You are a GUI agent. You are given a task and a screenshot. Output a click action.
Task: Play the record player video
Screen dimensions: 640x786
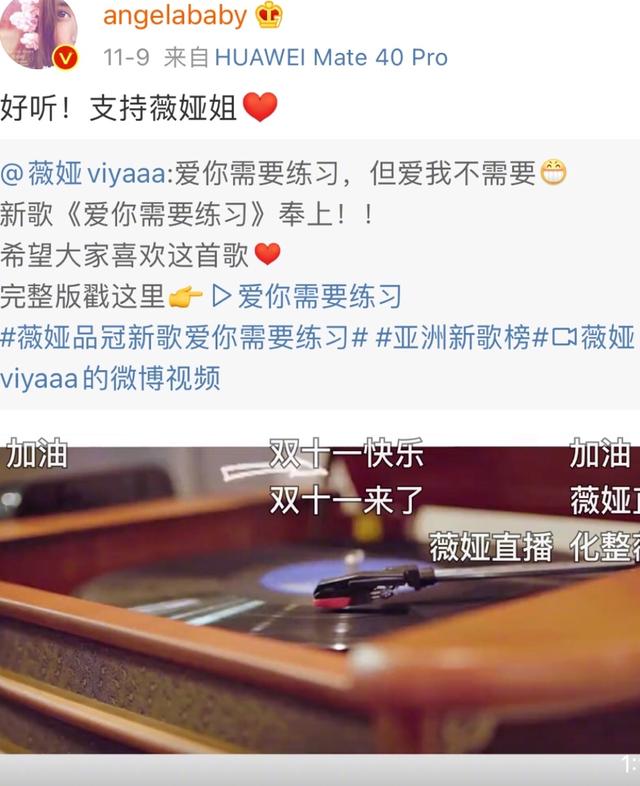point(320,600)
